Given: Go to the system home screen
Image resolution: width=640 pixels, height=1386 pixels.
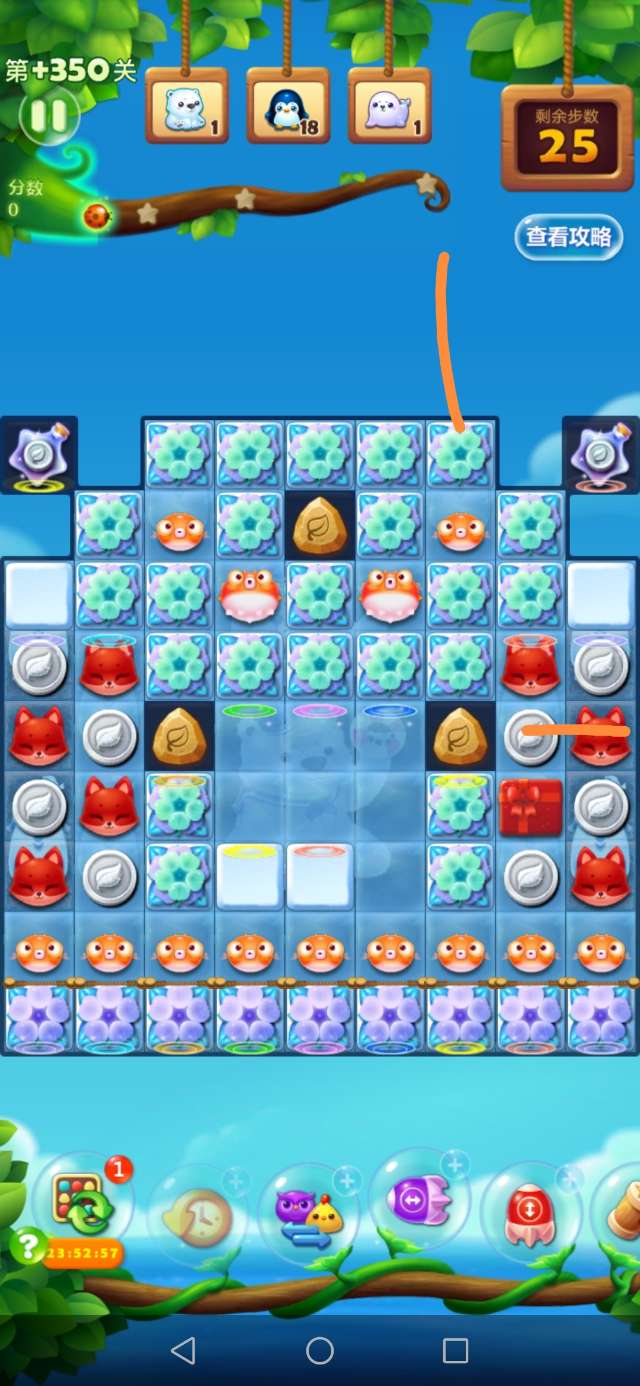Looking at the screenshot, I should tap(320, 1351).
